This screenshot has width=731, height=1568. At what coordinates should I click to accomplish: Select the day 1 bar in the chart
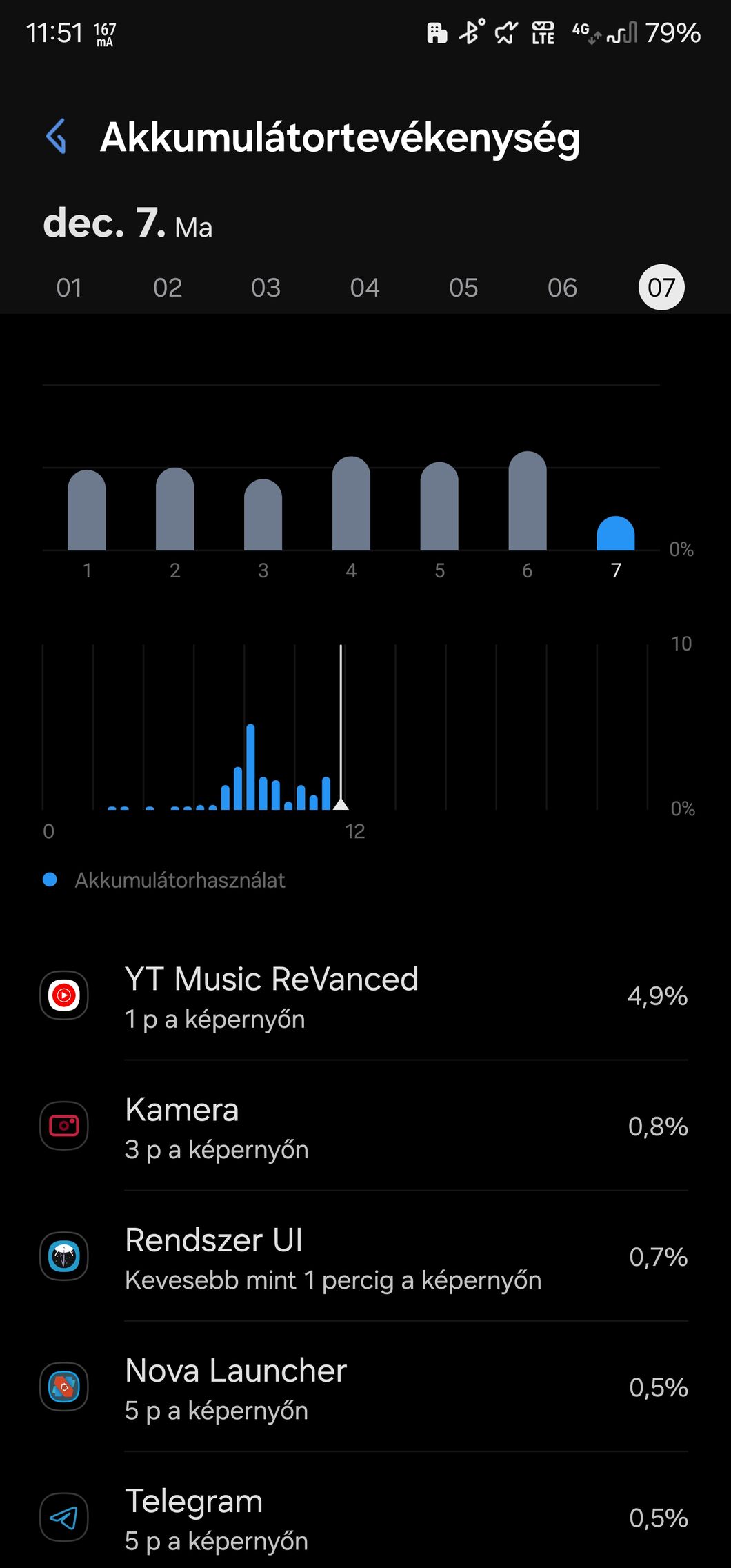[87, 510]
